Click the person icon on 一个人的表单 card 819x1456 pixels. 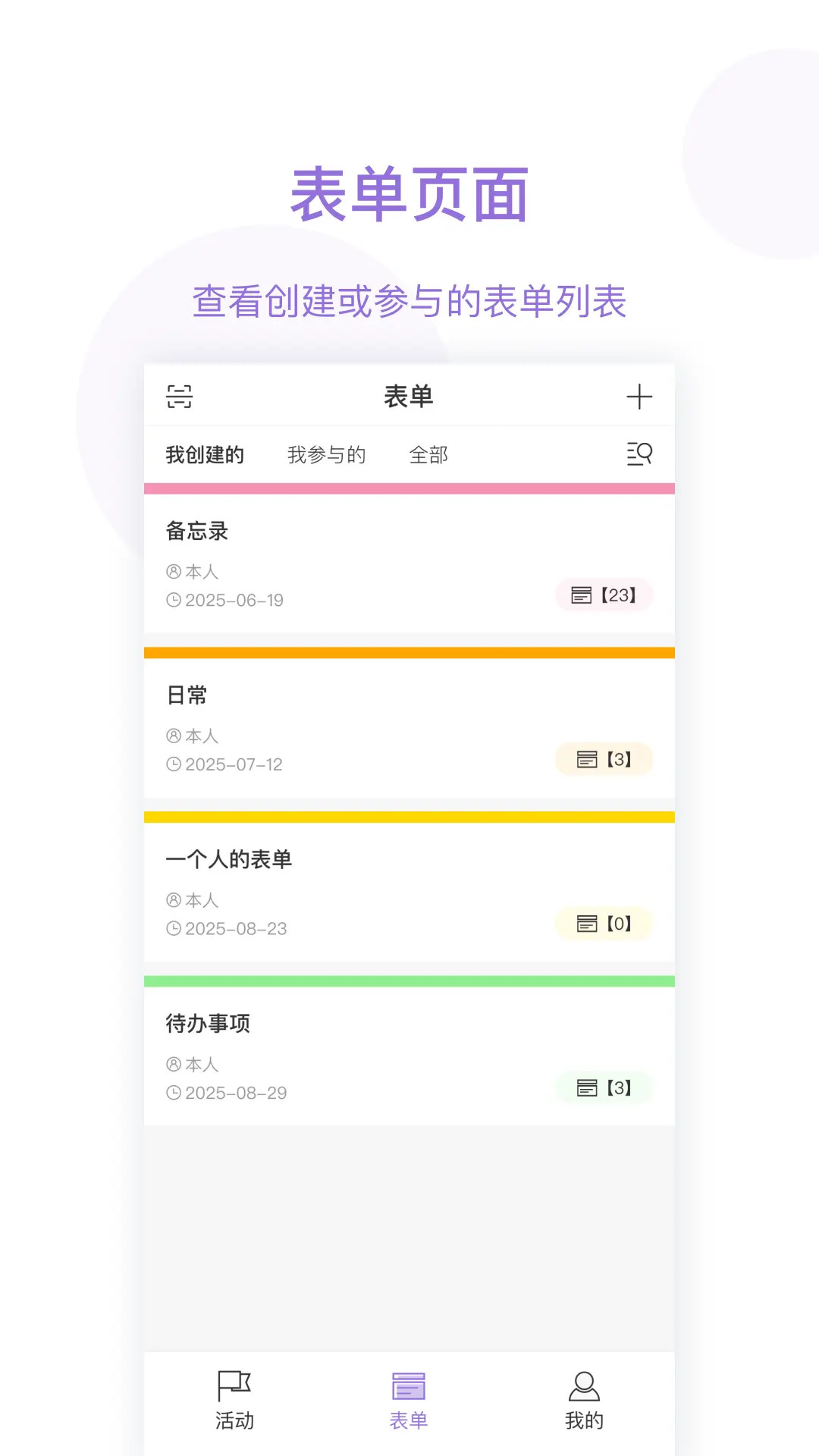(174, 900)
